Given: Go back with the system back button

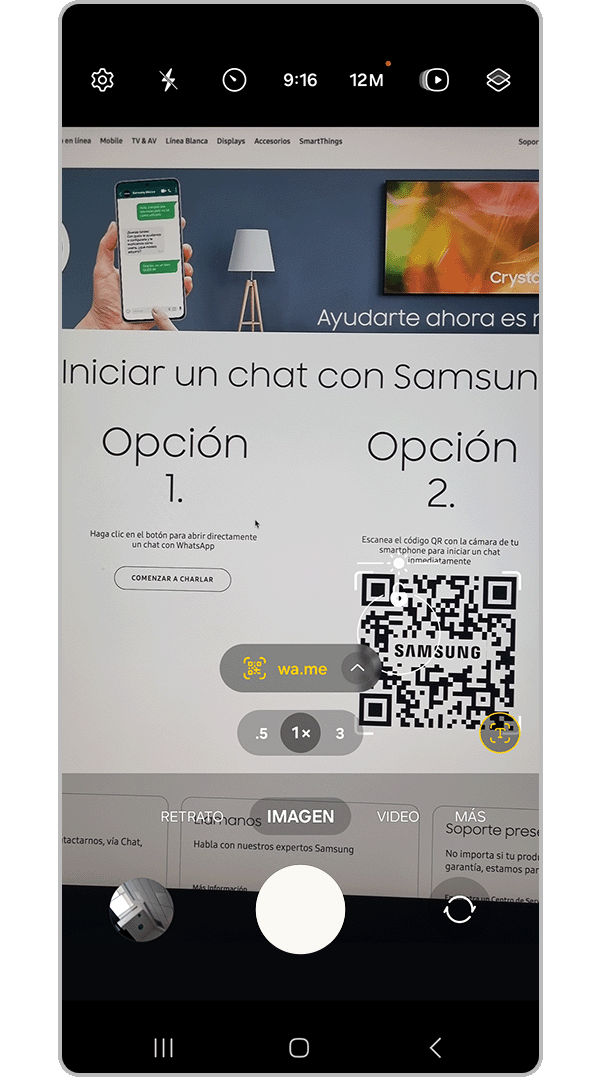Looking at the screenshot, I should coord(435,1047).
